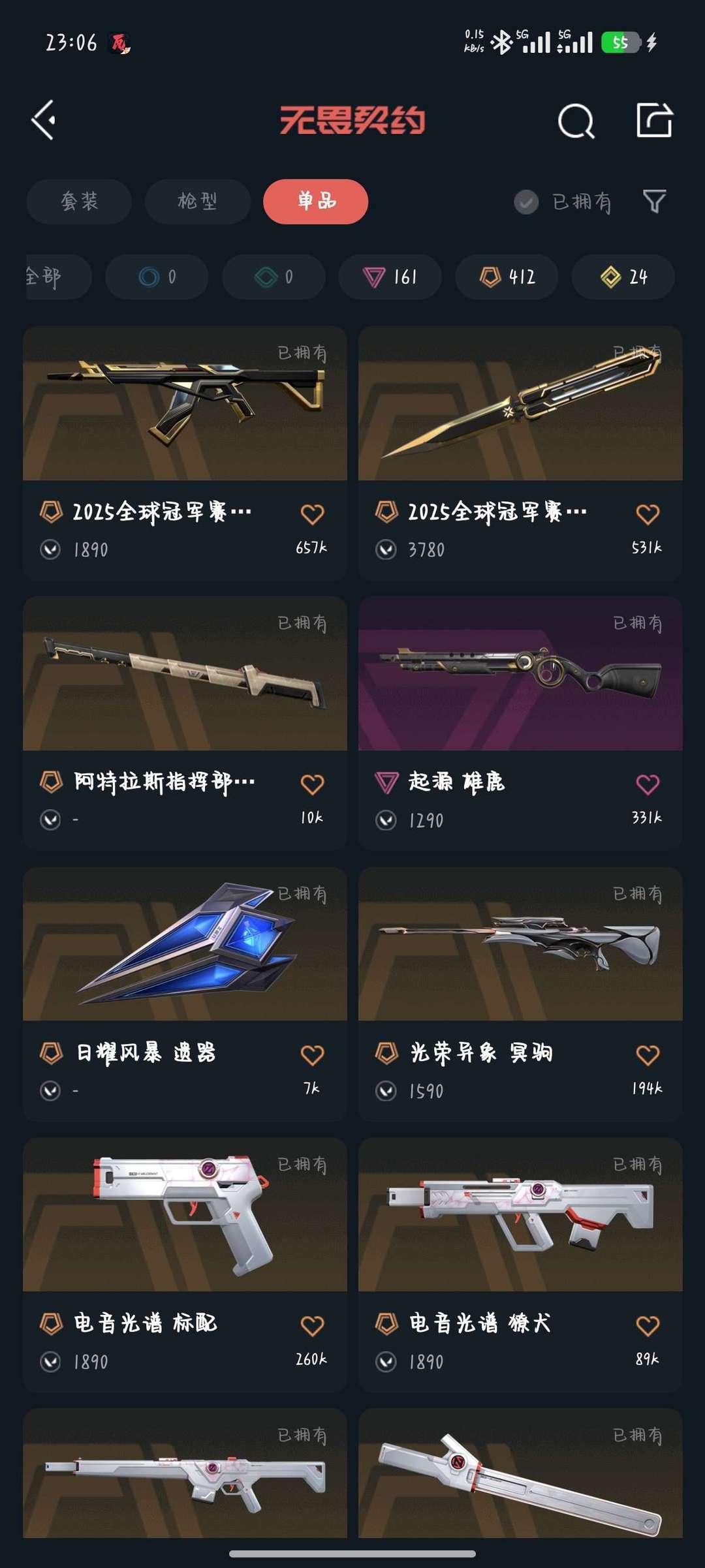Toggle the 已拥有 checkbox filter
The width and height of the screenshot is (705, 1568).
click(x=563, y=202)
